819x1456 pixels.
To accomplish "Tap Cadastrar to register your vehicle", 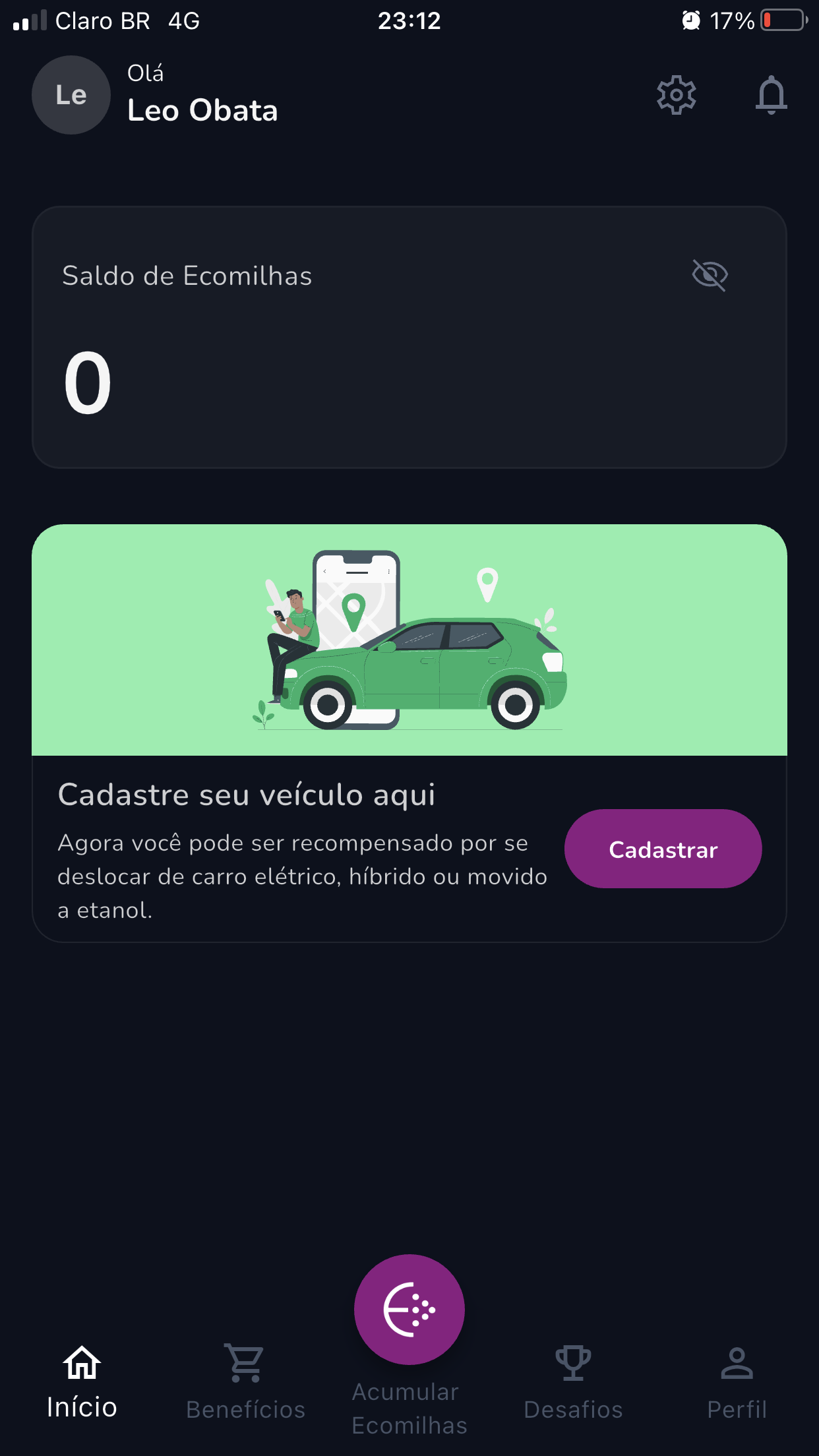I will [663, 849].
